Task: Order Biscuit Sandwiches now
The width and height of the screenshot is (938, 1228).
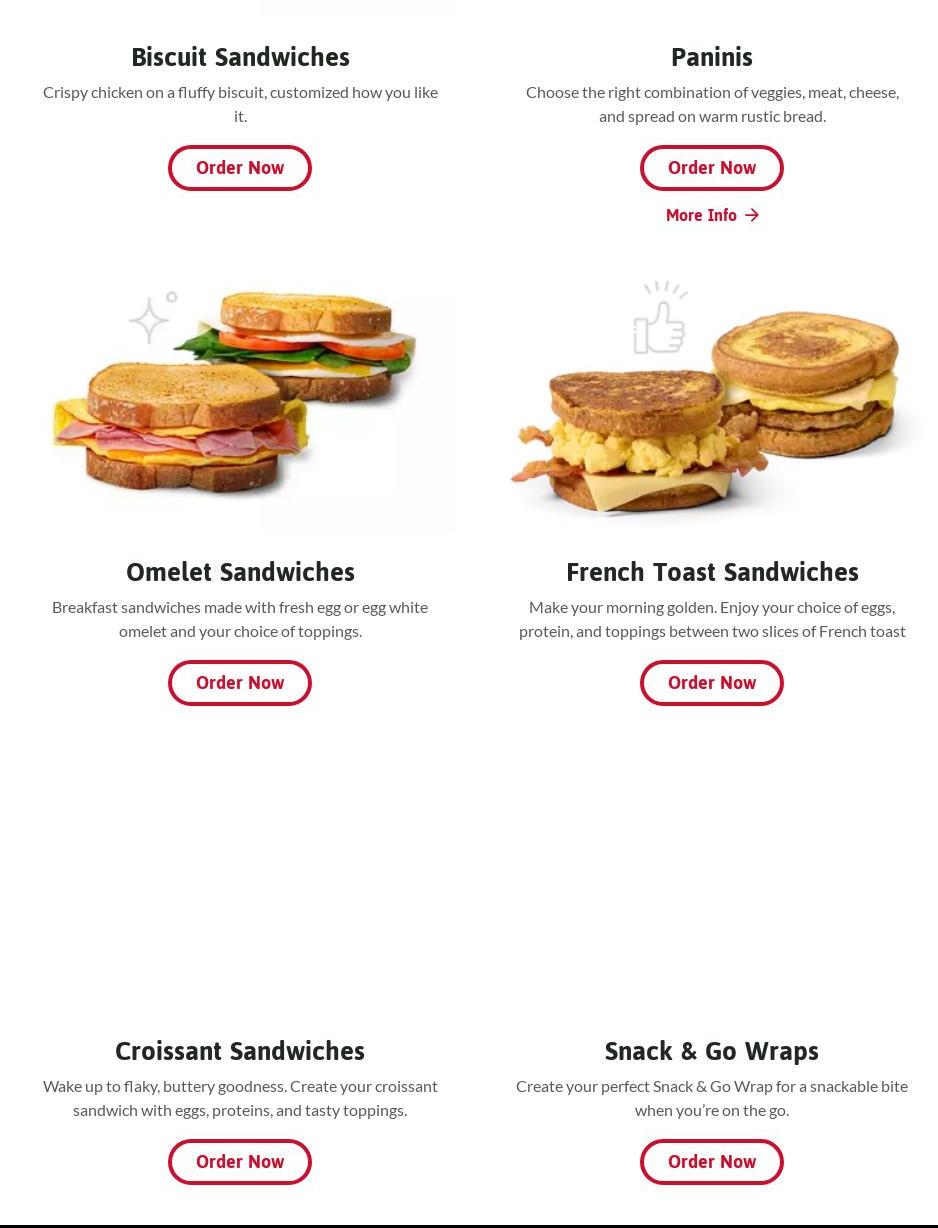Action: (x=240, y=168)
